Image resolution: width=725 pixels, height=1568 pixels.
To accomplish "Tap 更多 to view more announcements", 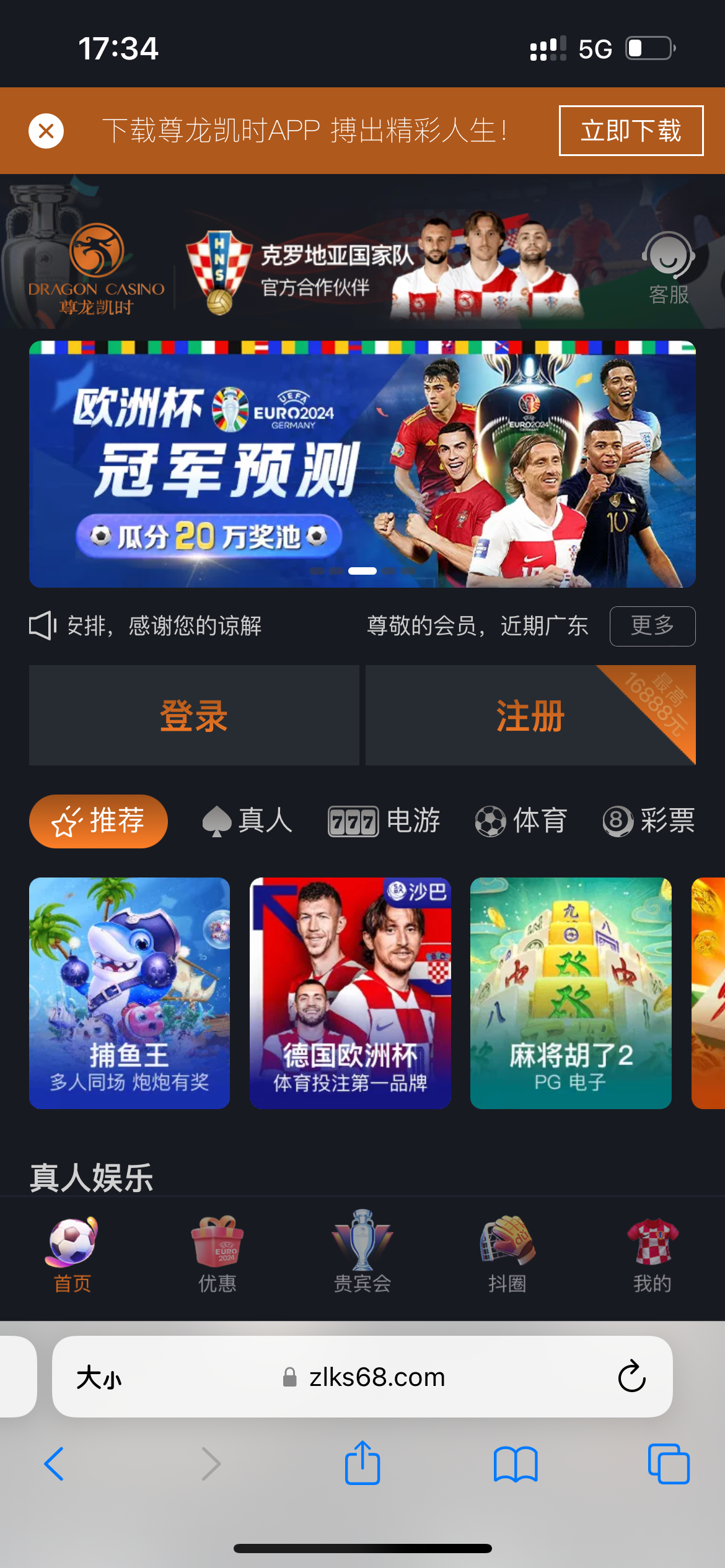I will 652,626.
